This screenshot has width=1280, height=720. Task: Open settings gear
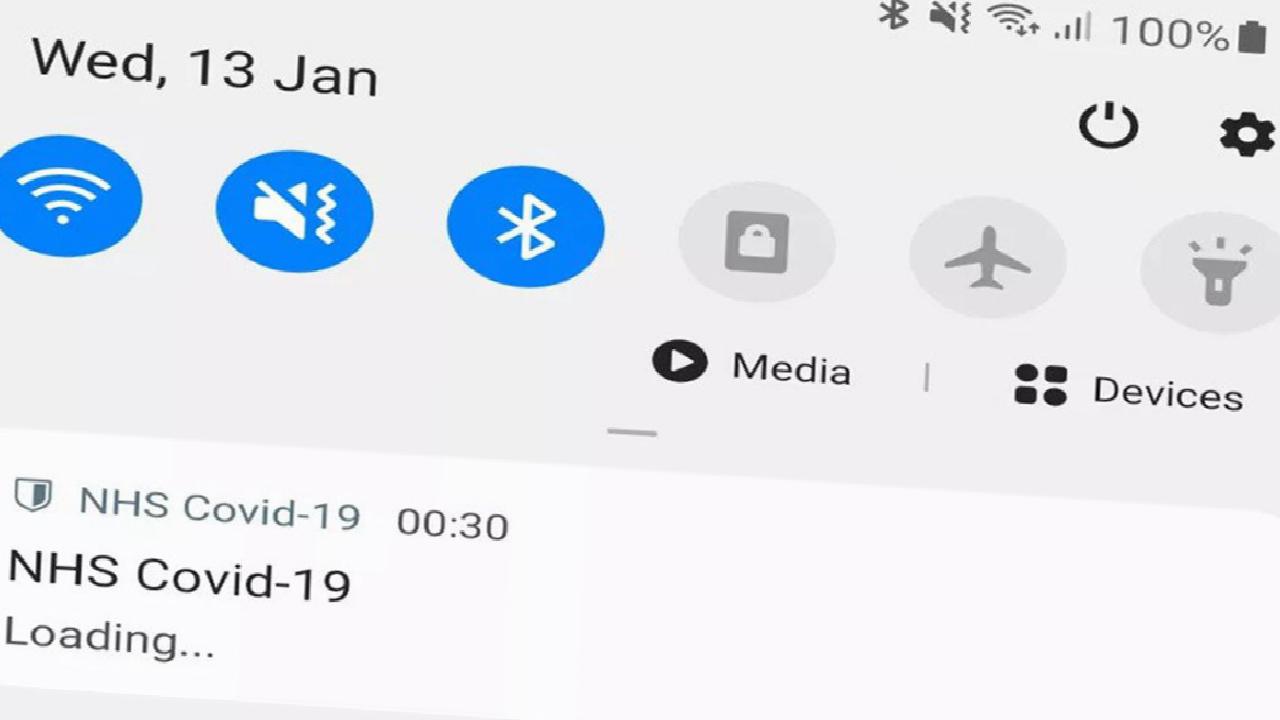tap(1247, 135)
